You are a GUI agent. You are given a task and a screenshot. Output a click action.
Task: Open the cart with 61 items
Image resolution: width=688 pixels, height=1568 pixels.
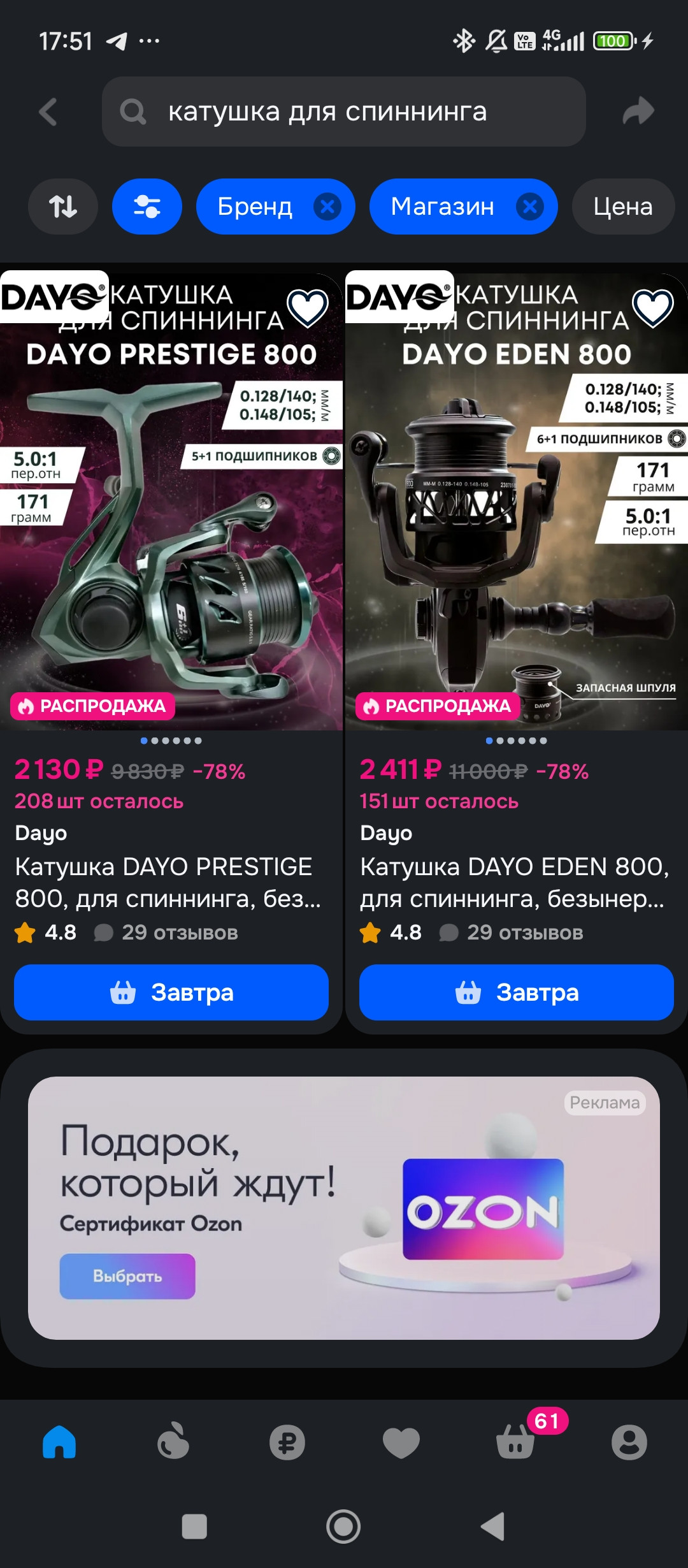(x=516, y=1442)
